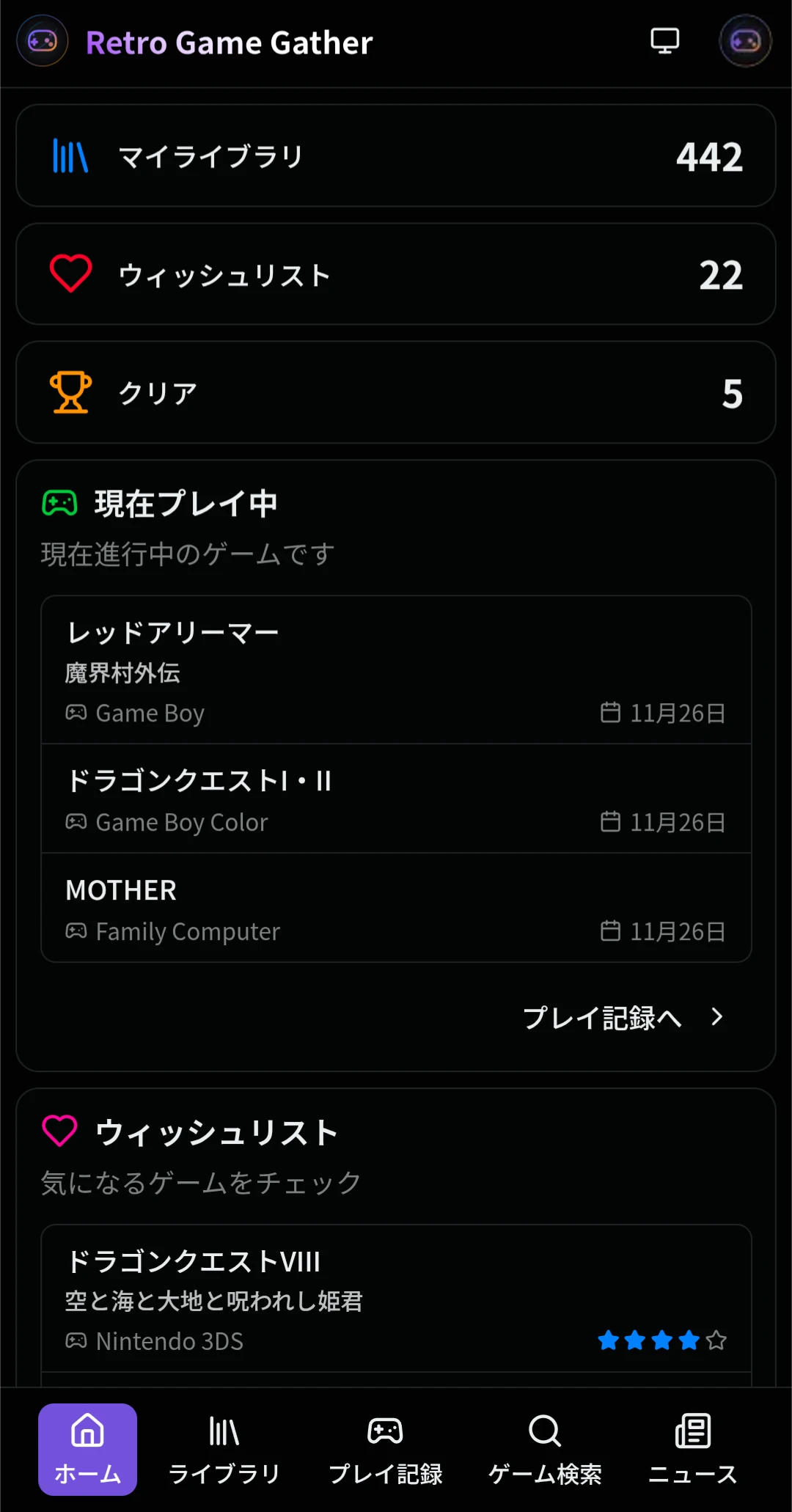Tap the orange trophy clear icon

pos(70,392)
